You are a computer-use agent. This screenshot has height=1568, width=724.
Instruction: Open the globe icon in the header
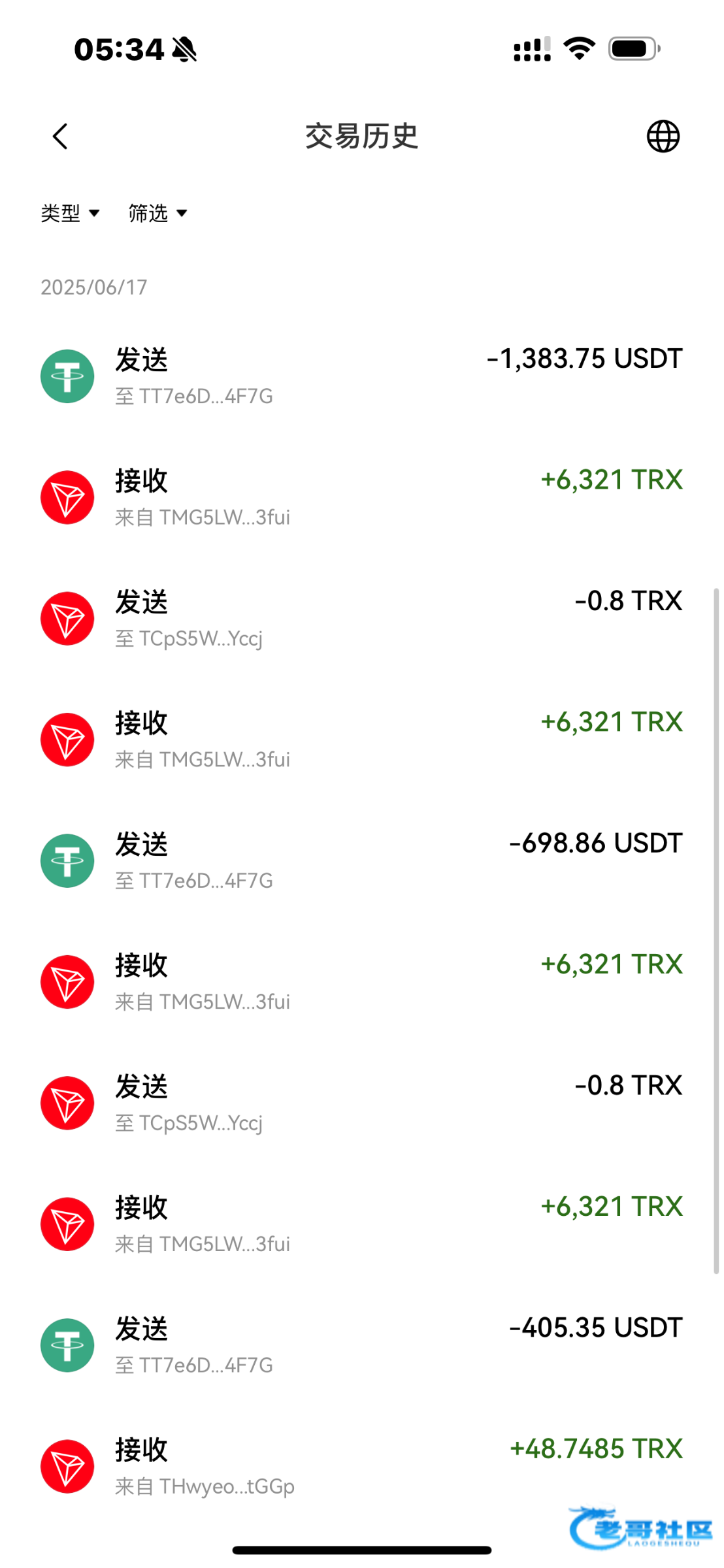click(x=663, y=137)
